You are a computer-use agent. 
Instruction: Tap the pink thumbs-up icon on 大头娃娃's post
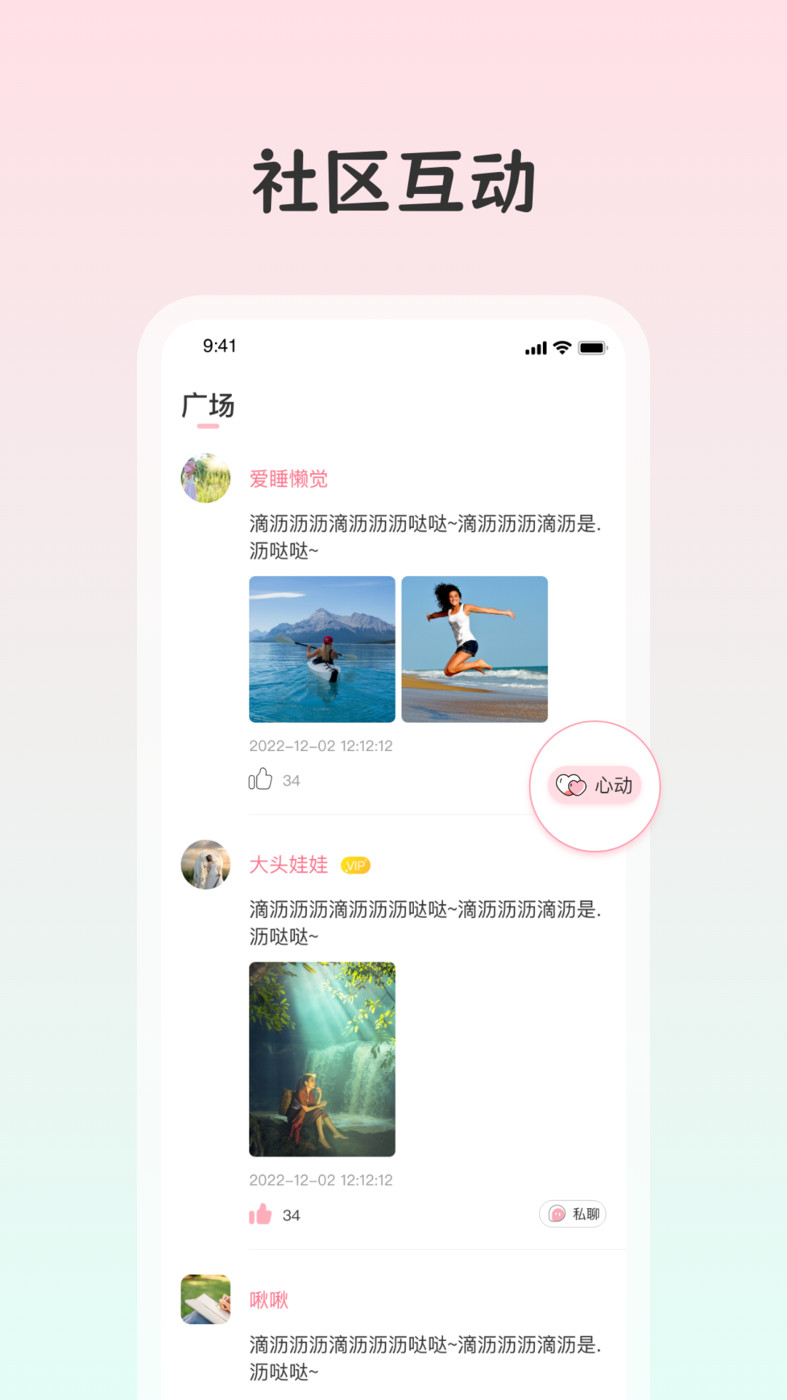pyautogui.click(x=260, y=1214)
